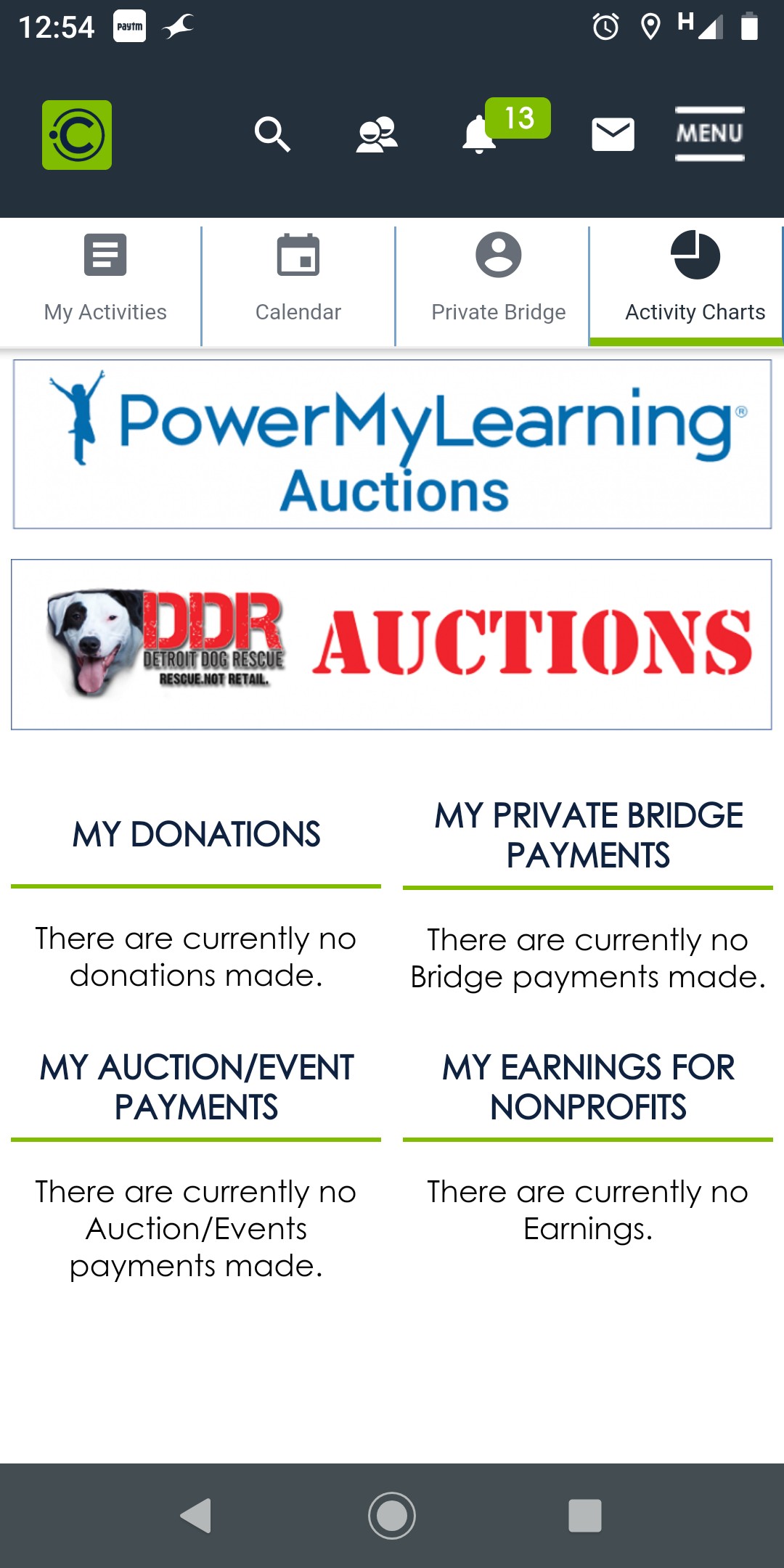Screen dimensions: 784x1568
Task: Go to the system home screen
Action: tap(392, 1515)
